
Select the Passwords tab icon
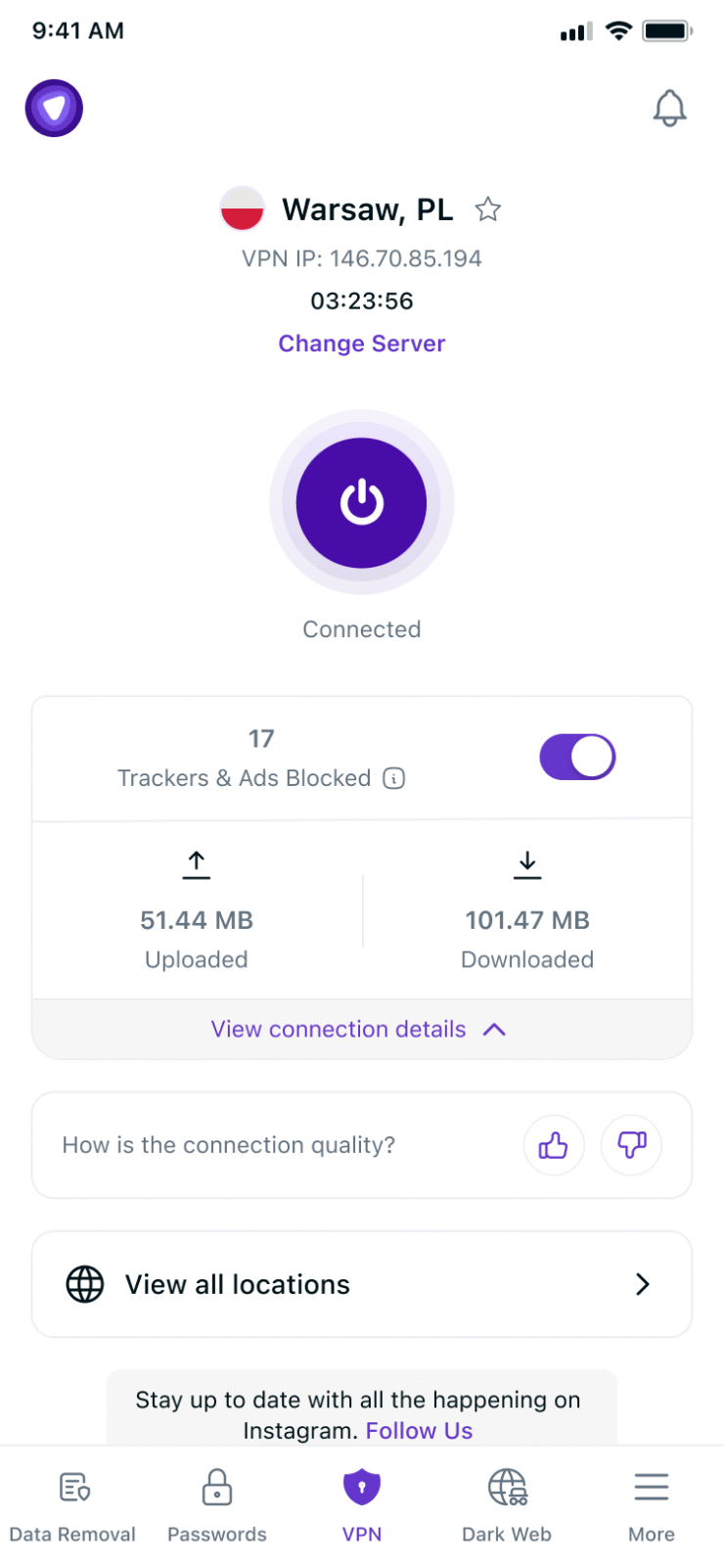point(216,1486)
